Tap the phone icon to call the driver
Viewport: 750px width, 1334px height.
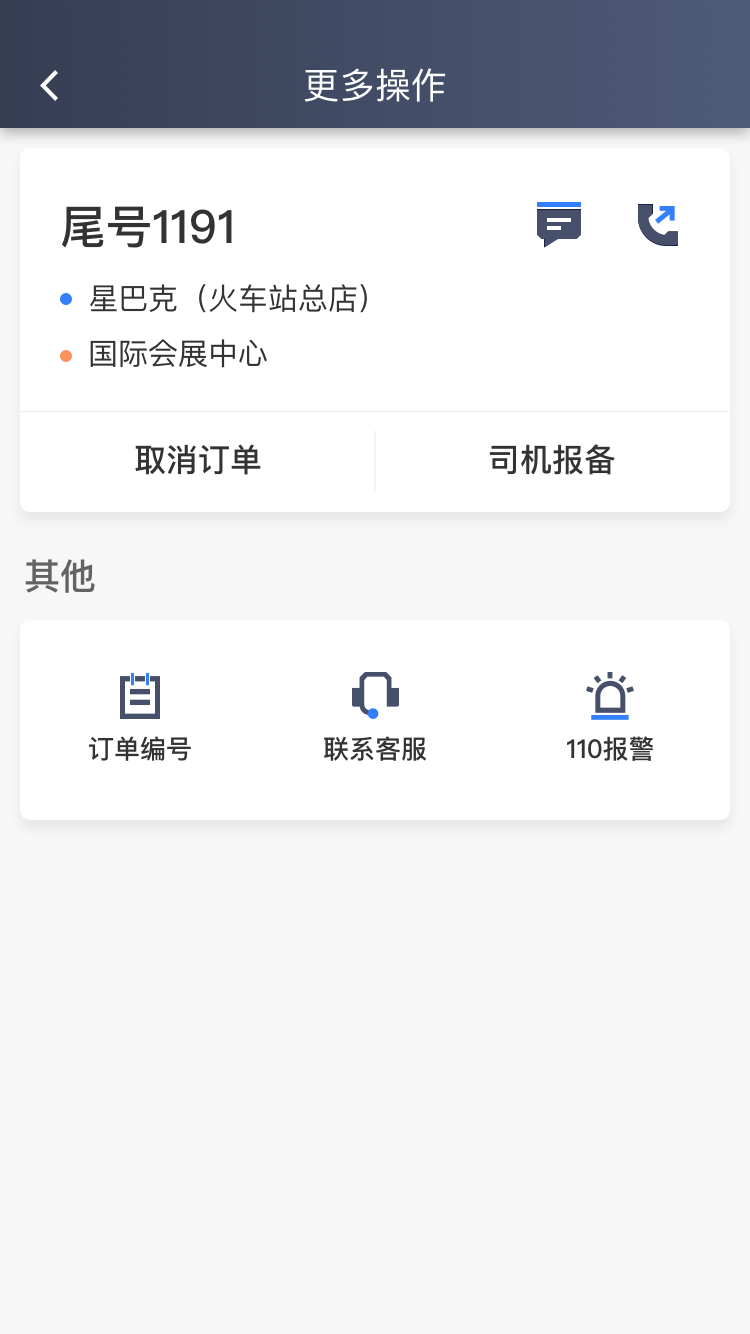[657, 224]
